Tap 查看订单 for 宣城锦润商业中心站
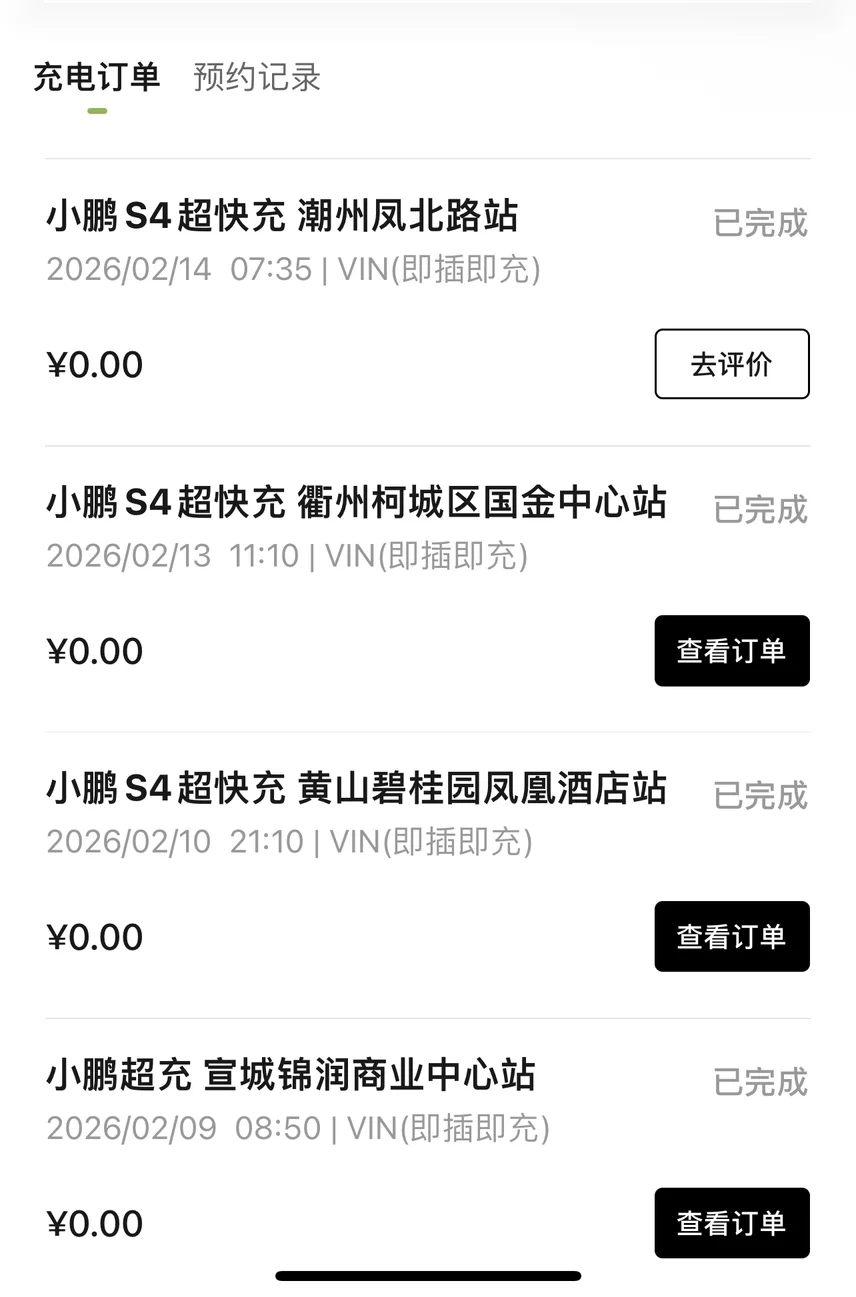This screenshot has width=856, height=1297. pos(732,1223)
